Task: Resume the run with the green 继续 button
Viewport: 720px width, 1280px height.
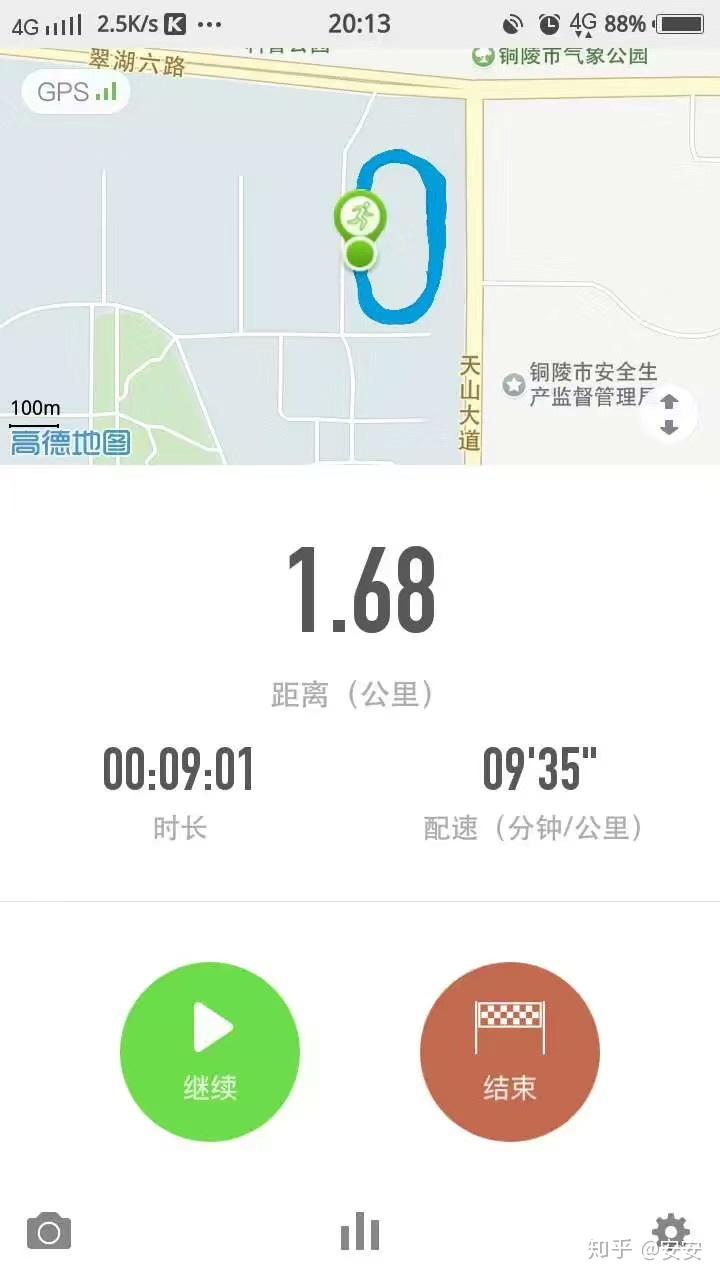Action: coord(210,1051)
